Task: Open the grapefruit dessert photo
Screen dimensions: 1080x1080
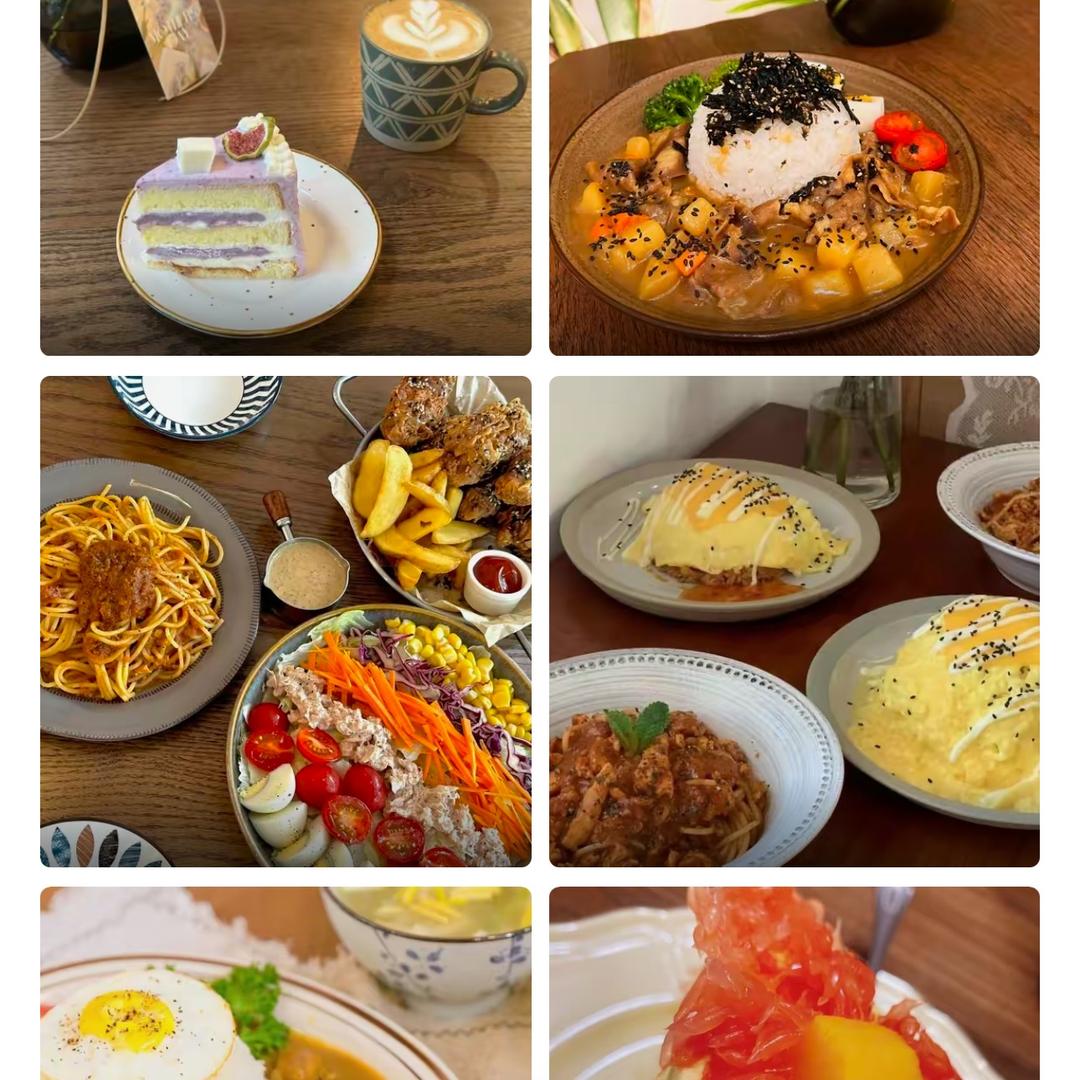Action: (x=794, y=983)
